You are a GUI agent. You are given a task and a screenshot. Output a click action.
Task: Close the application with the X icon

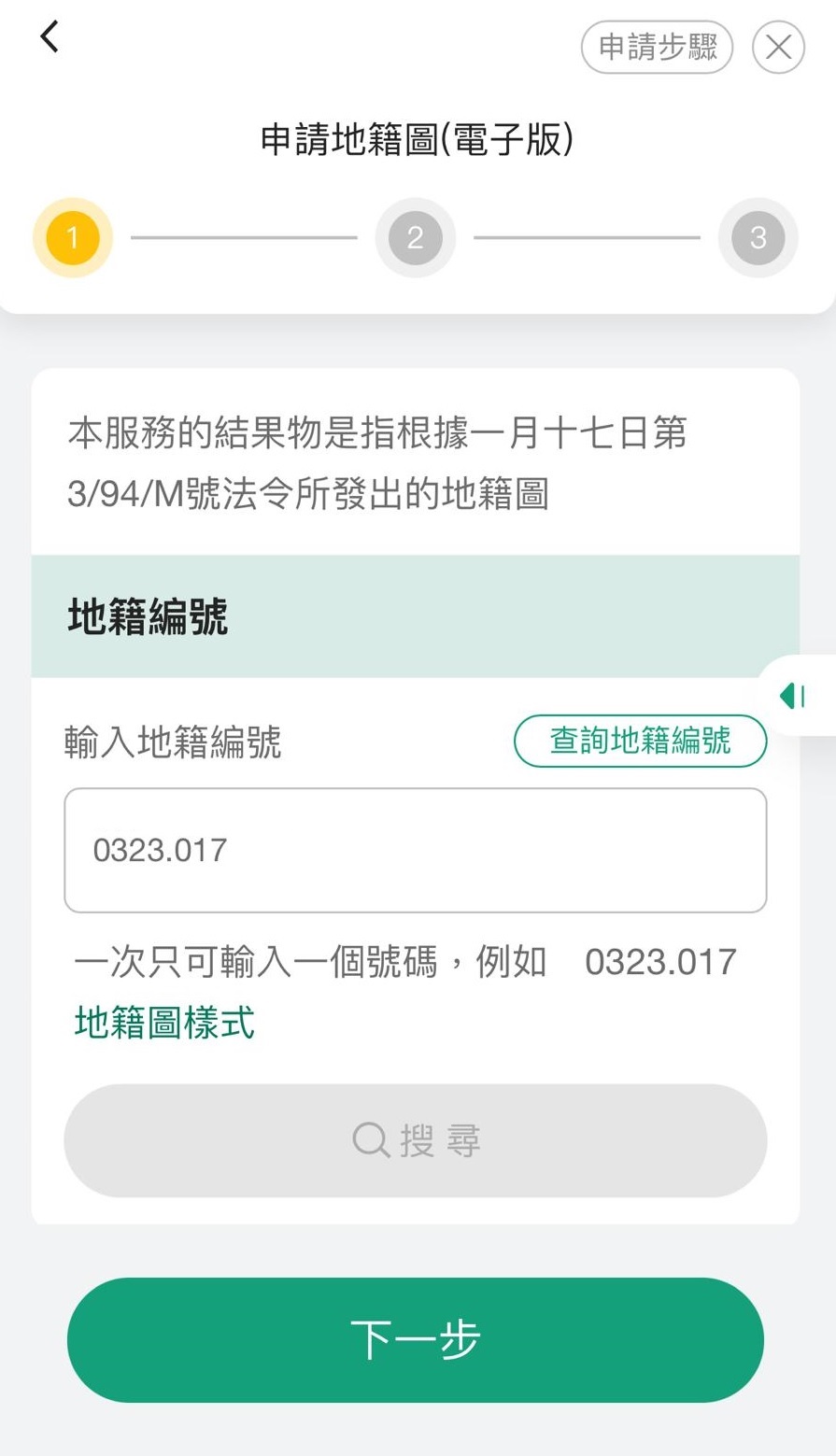pyautogui.click(x=778, y=47)
